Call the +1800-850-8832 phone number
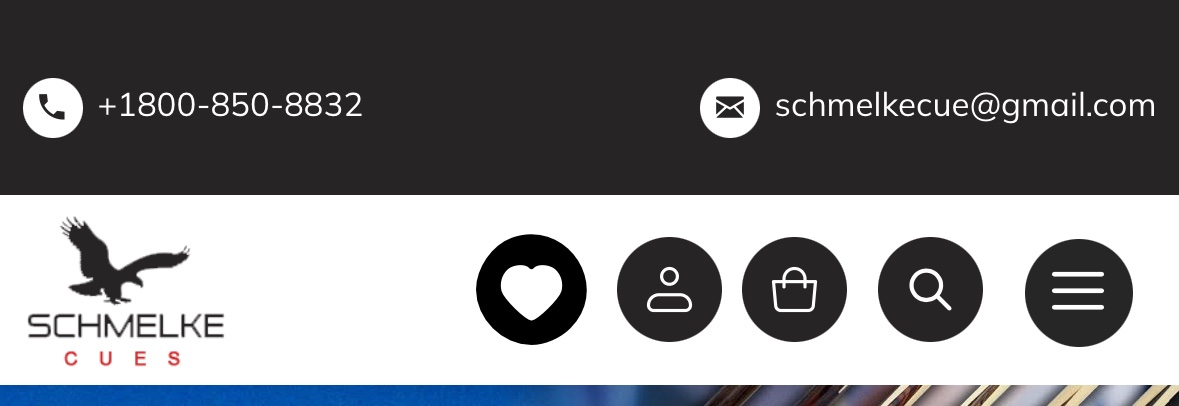 (x=230, y=105)
